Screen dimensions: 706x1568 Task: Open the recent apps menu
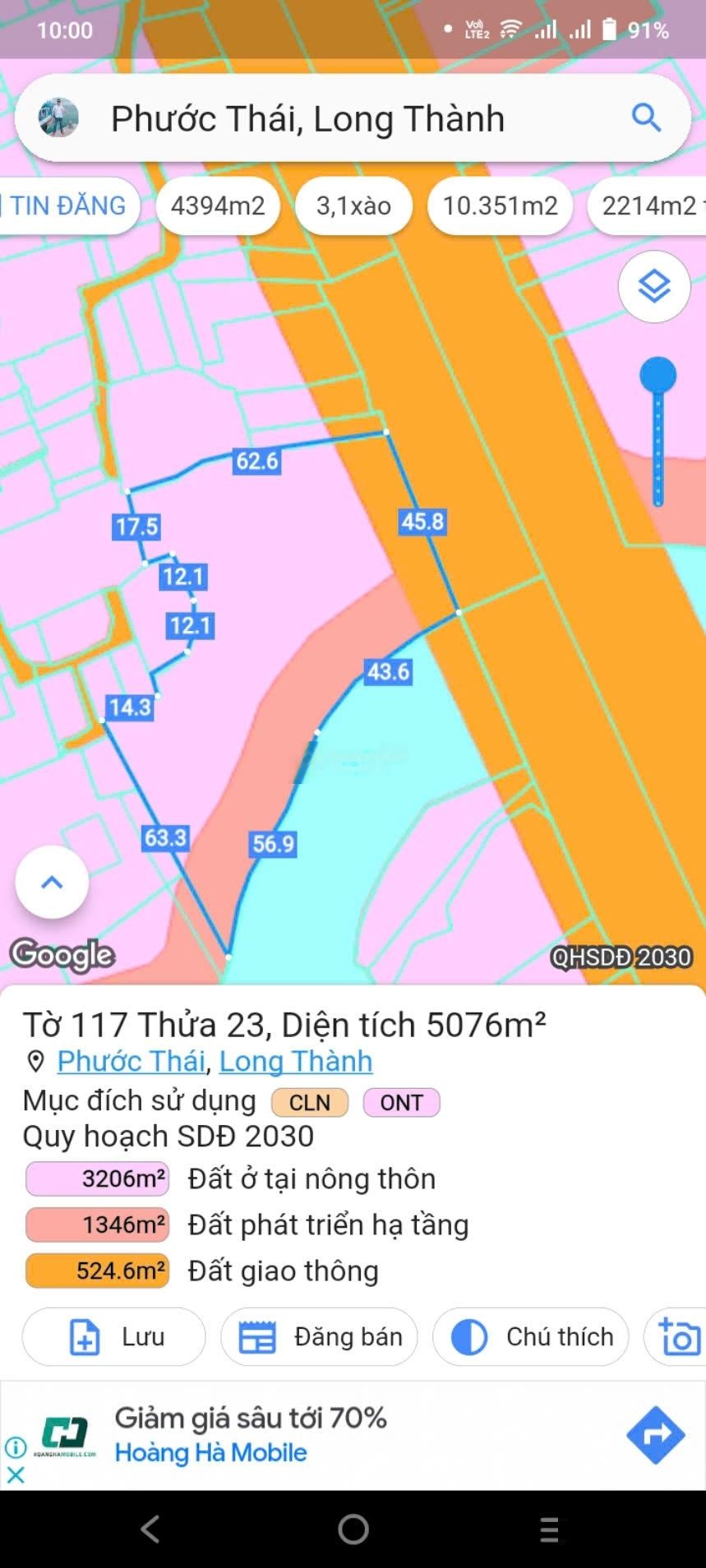pos(550,1529)
